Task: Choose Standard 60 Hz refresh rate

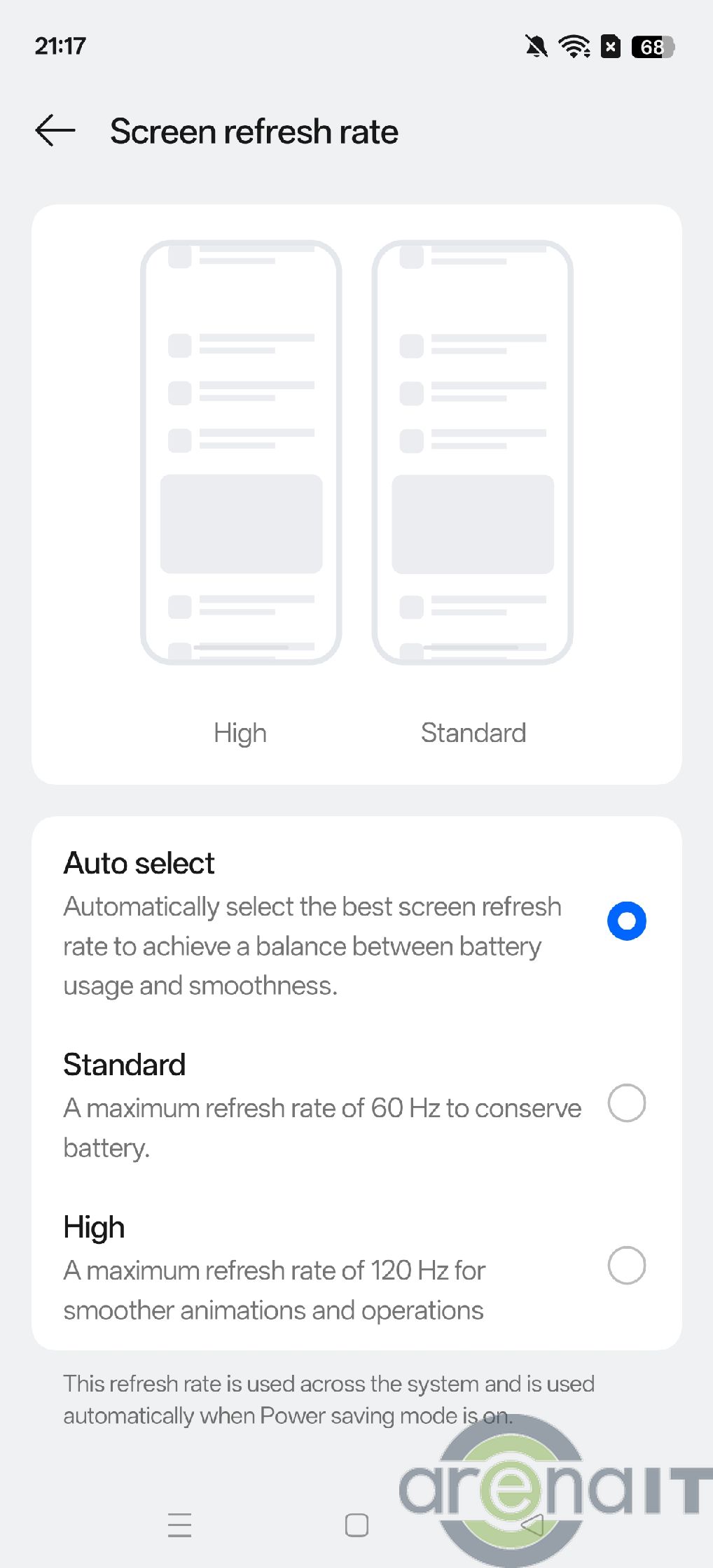Action: [x=626, y=1103]
